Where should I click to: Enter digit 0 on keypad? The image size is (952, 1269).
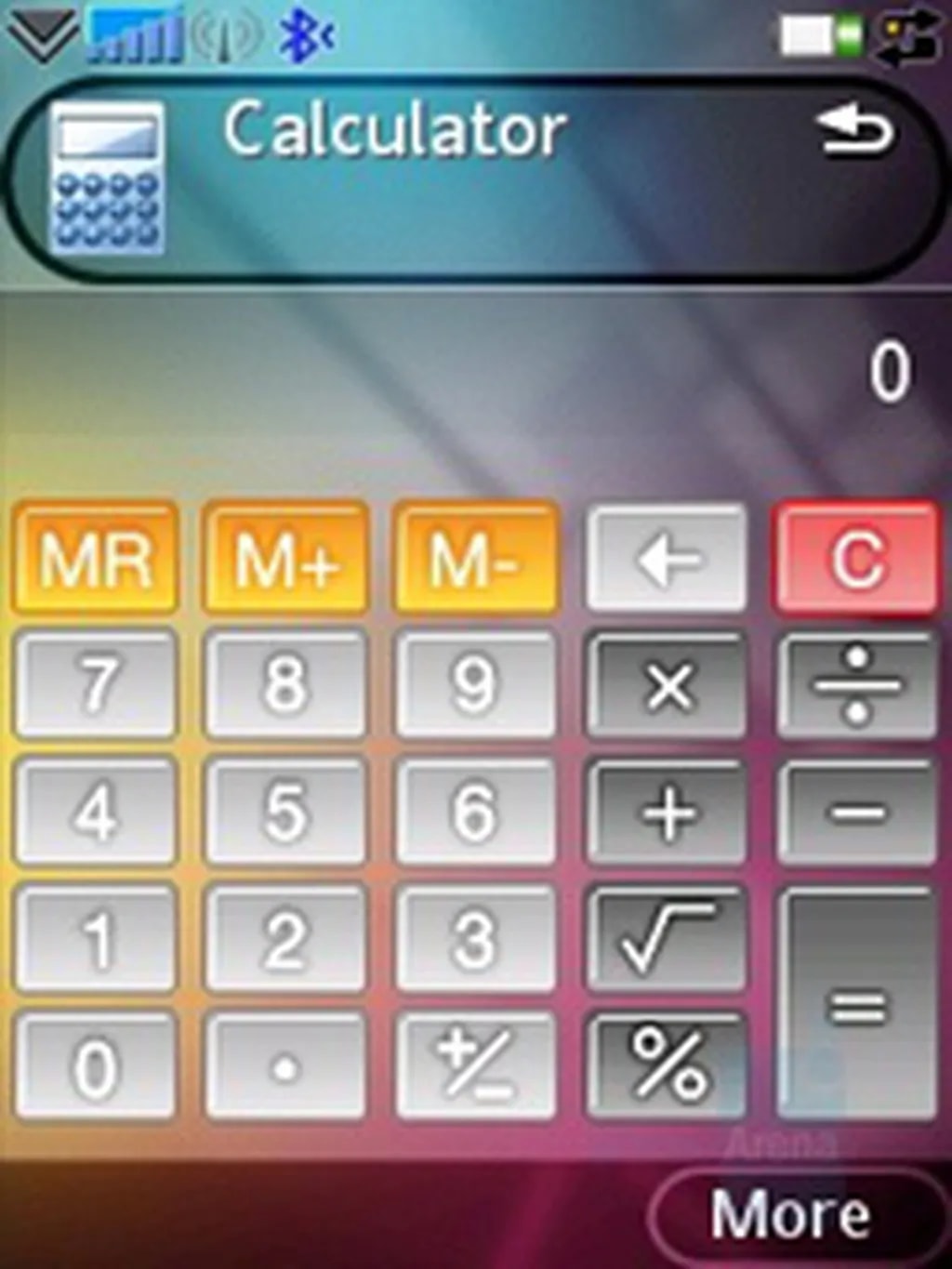[x=95, y=1065]
